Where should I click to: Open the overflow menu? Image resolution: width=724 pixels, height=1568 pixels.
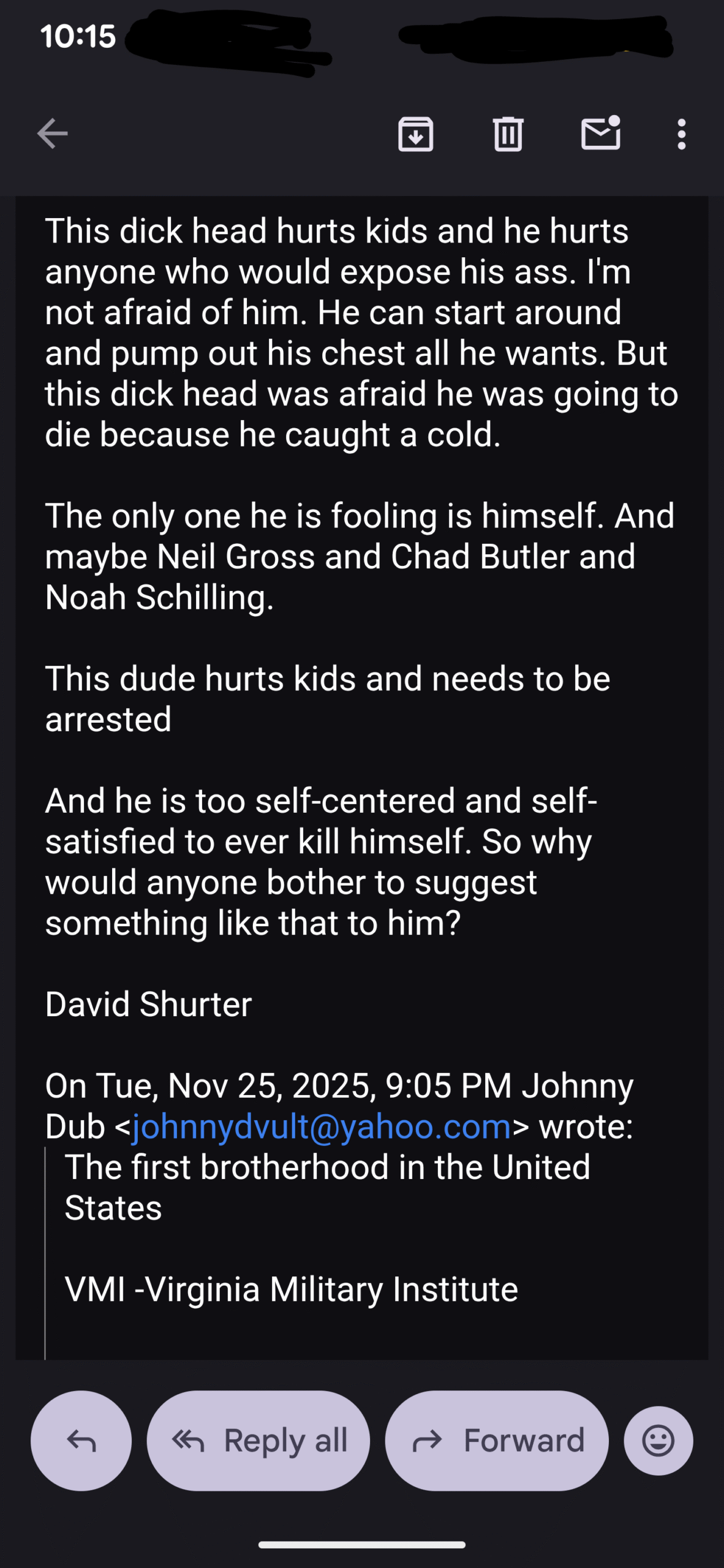click(x=681, y=134)
